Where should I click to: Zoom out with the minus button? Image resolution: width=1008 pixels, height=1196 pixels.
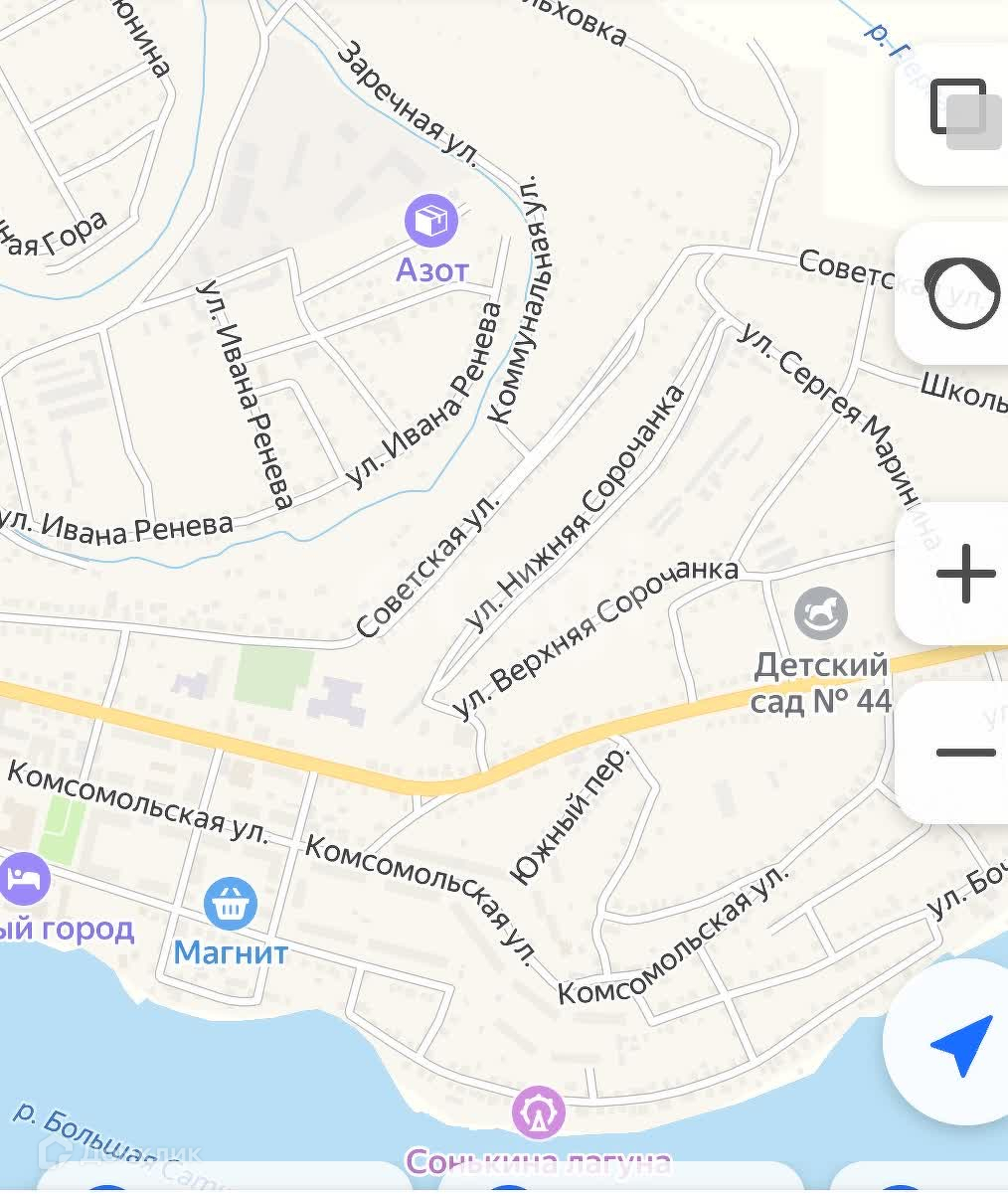(x=962, y=753)
